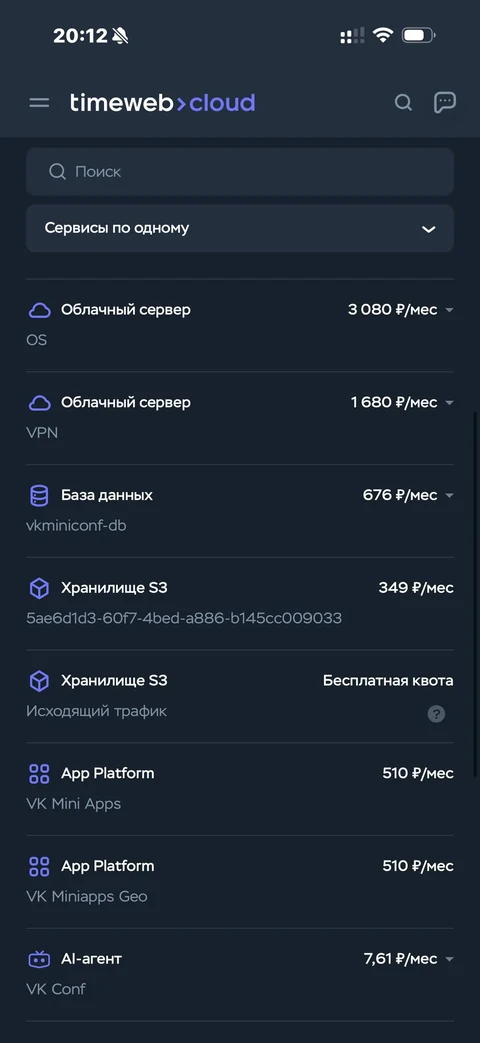Open the hamburger drawer menu
Screen dimensions: 480x1043
tap(39, 103)
